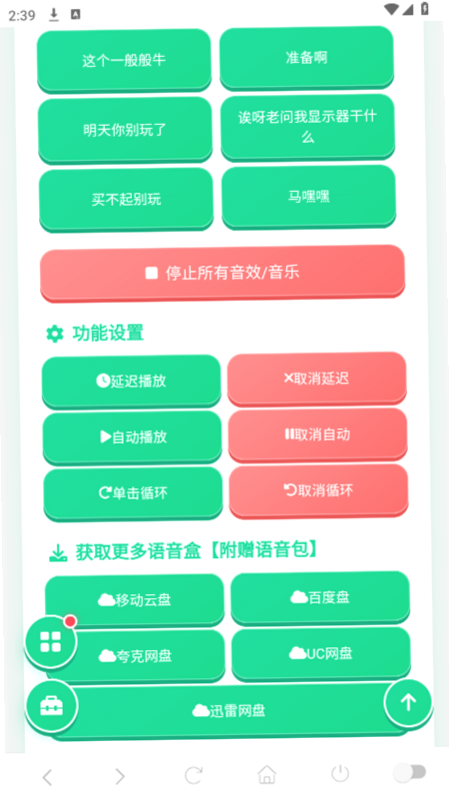
Task: Stop all sound effects and music
Action: pyautogui.click(x=222, y=272)
